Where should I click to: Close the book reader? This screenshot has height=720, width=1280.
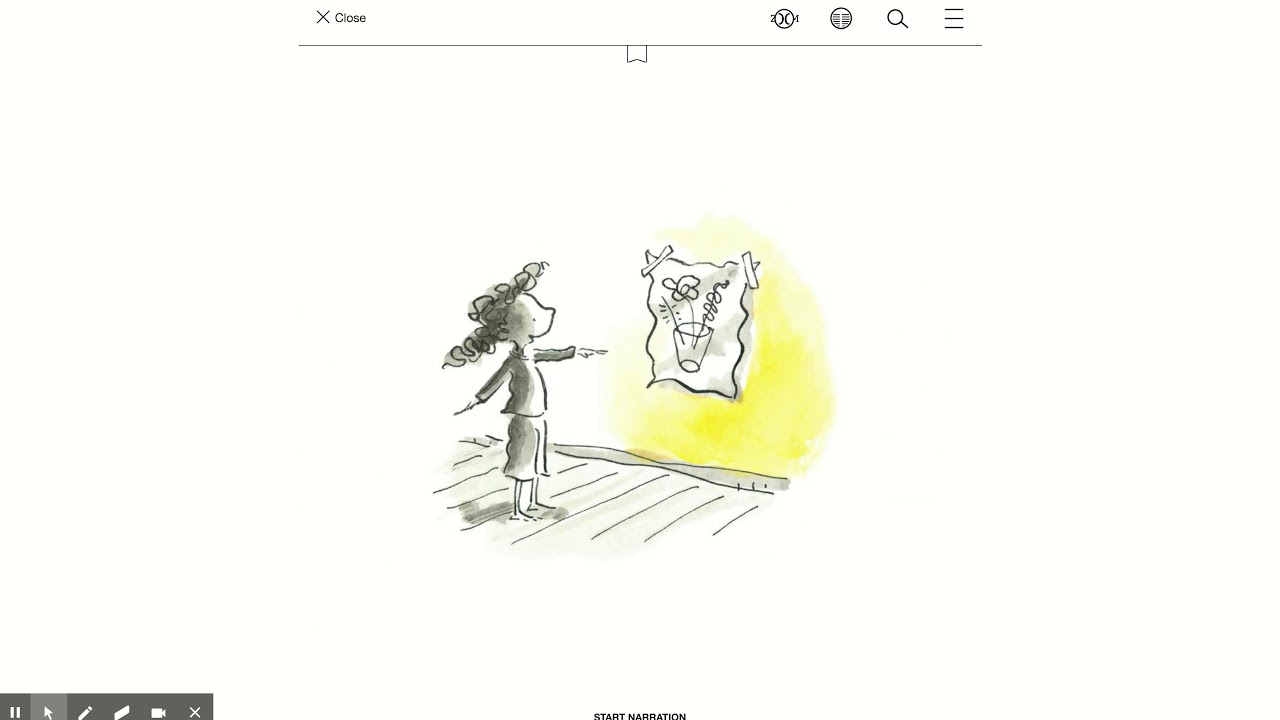pyautogui.click(x=341, y=18)
